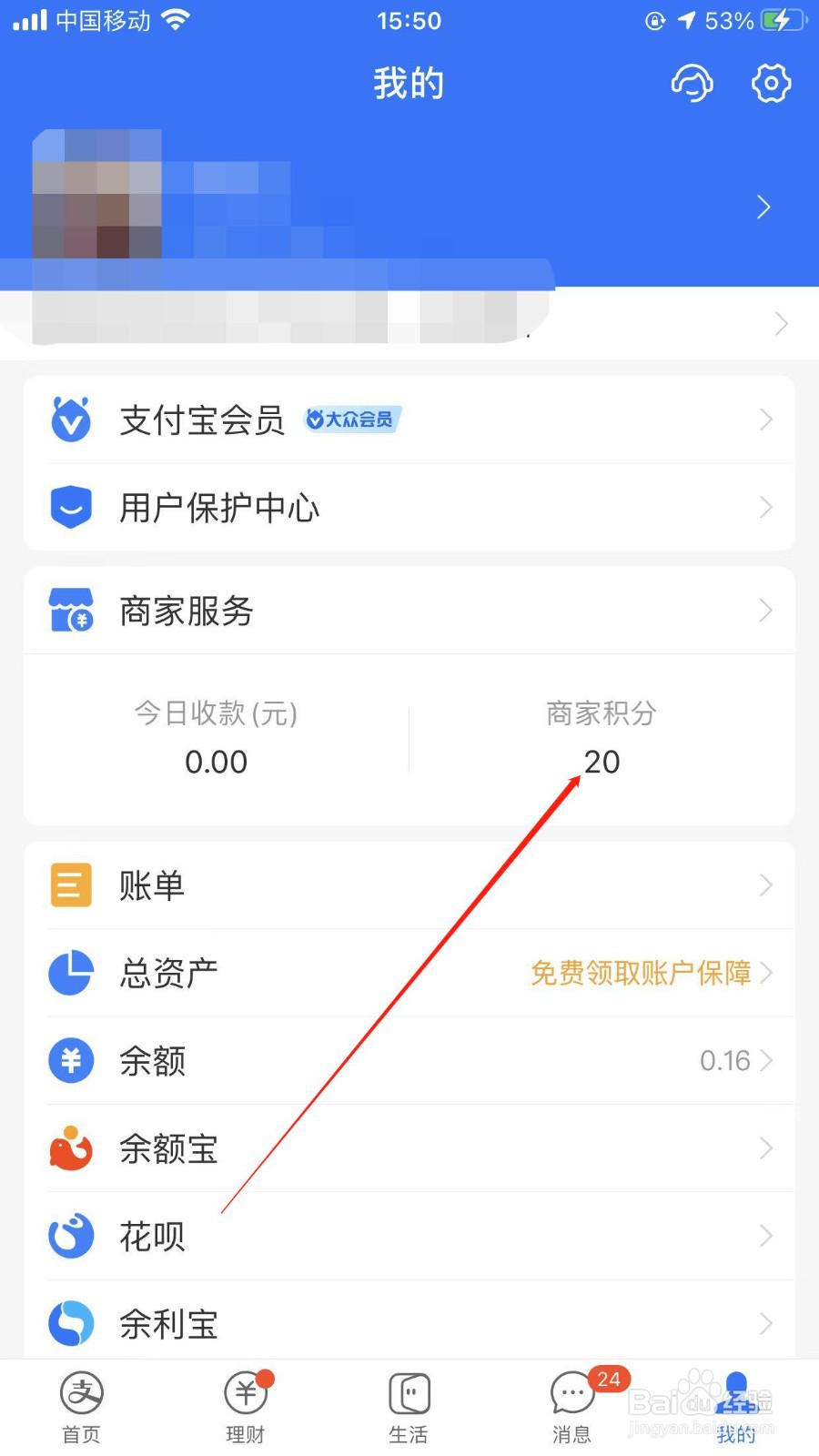The height and width of the screenshot is (1456, 819).
Task: Select the 余利宝 icon
Action: pos(70,1323)
